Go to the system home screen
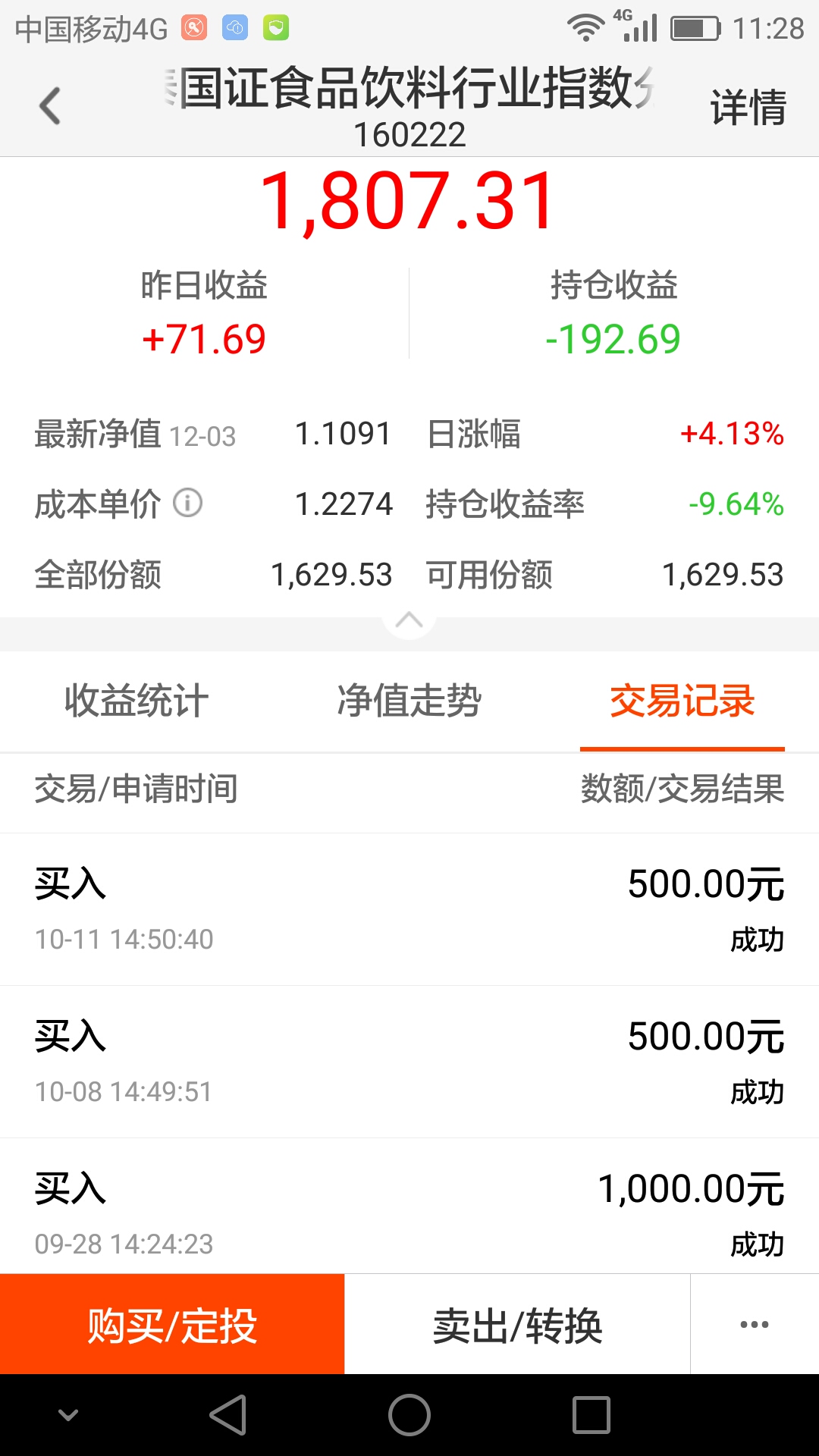Viewport: 819px width, 1456px height. 409,1415
